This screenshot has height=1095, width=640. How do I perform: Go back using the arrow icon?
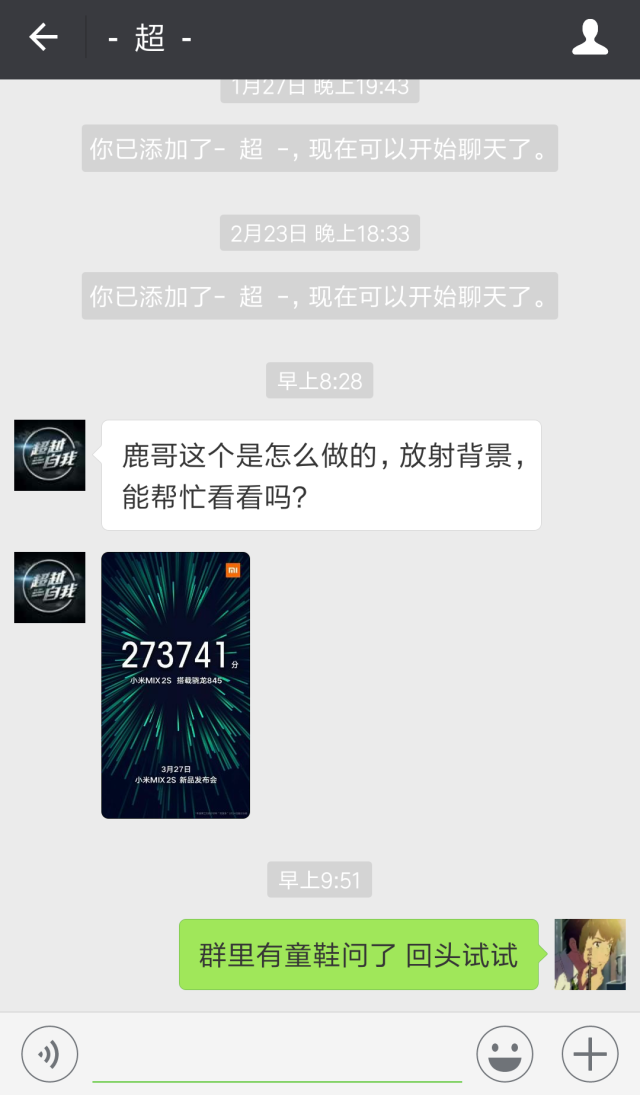(43, 38)
